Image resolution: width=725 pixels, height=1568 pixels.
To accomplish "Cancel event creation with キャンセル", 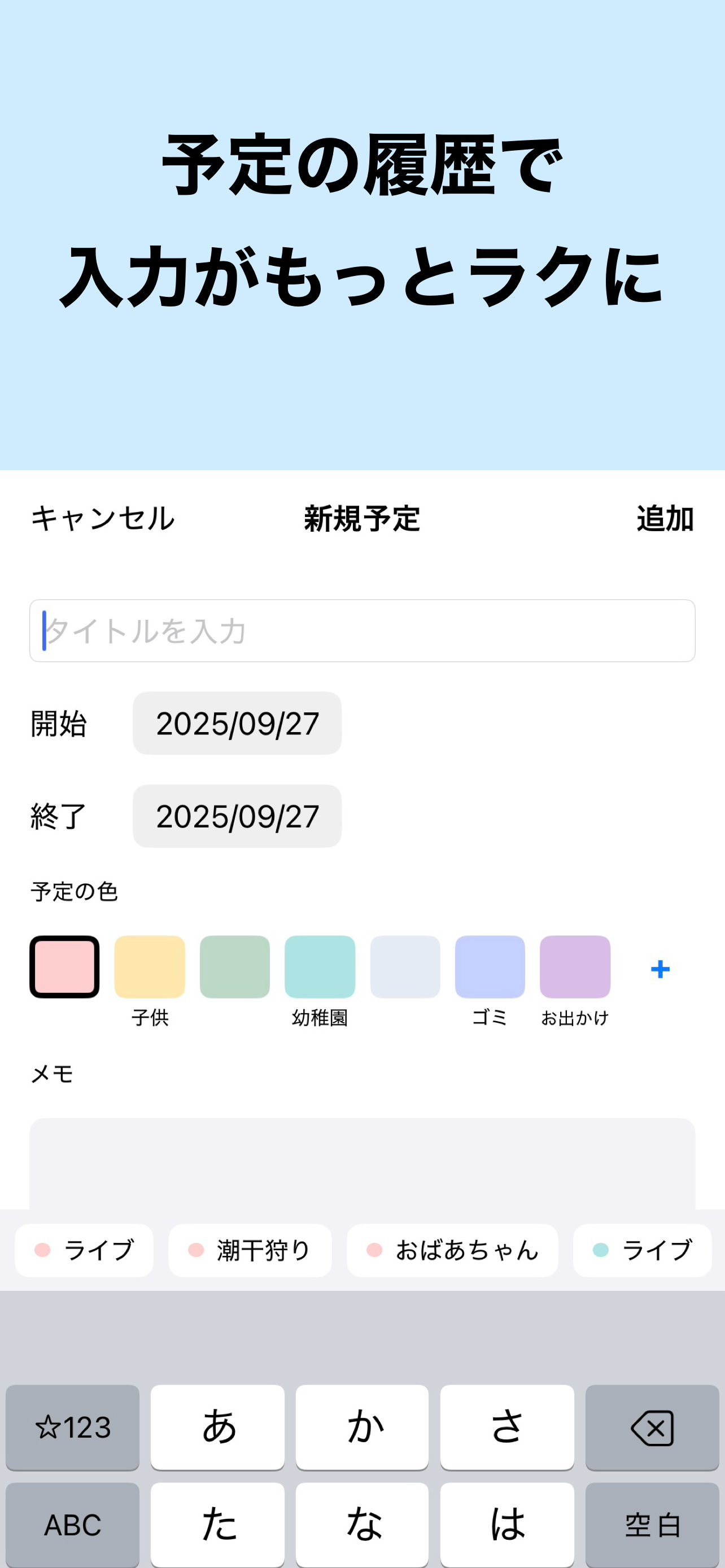I will click(102, 520).
